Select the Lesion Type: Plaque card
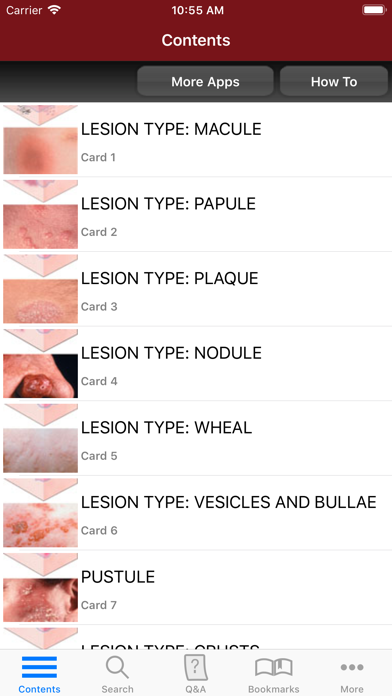Screen dimensions: 392x696 (196, 289)
